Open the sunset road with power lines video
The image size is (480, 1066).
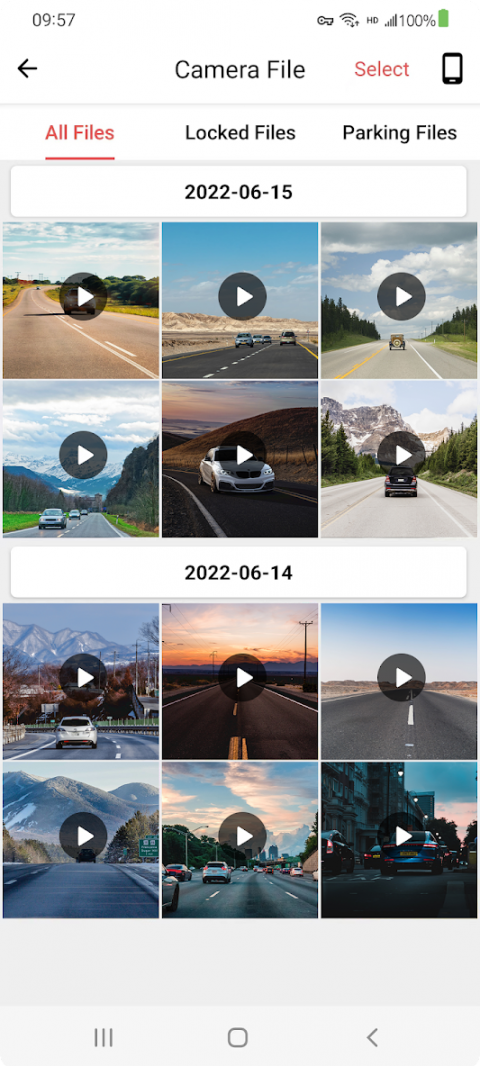point(240,681)
